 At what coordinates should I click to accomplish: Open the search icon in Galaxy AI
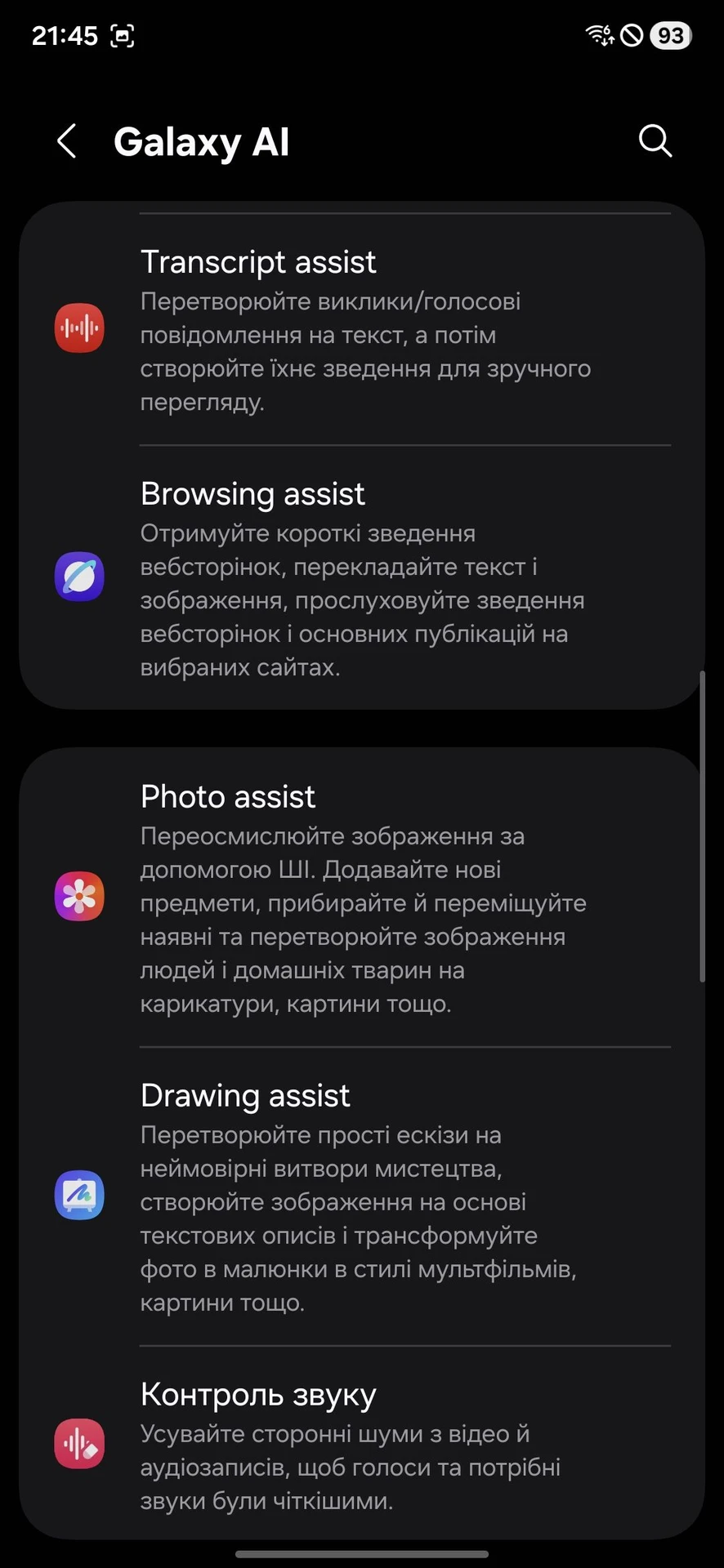pyautogui.click(x=655, y=141)
